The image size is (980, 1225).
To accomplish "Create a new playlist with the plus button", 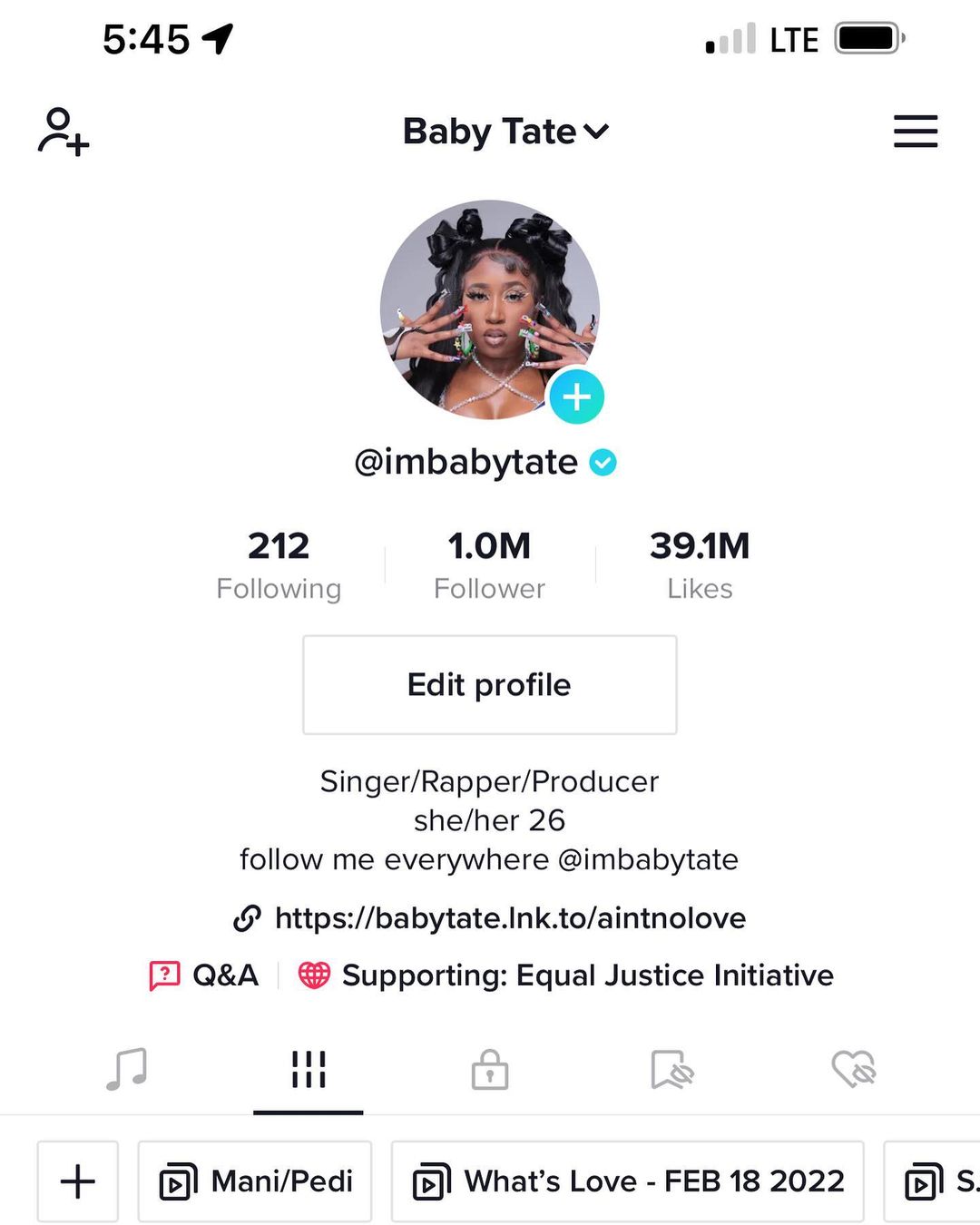I will pos(78,1181).
